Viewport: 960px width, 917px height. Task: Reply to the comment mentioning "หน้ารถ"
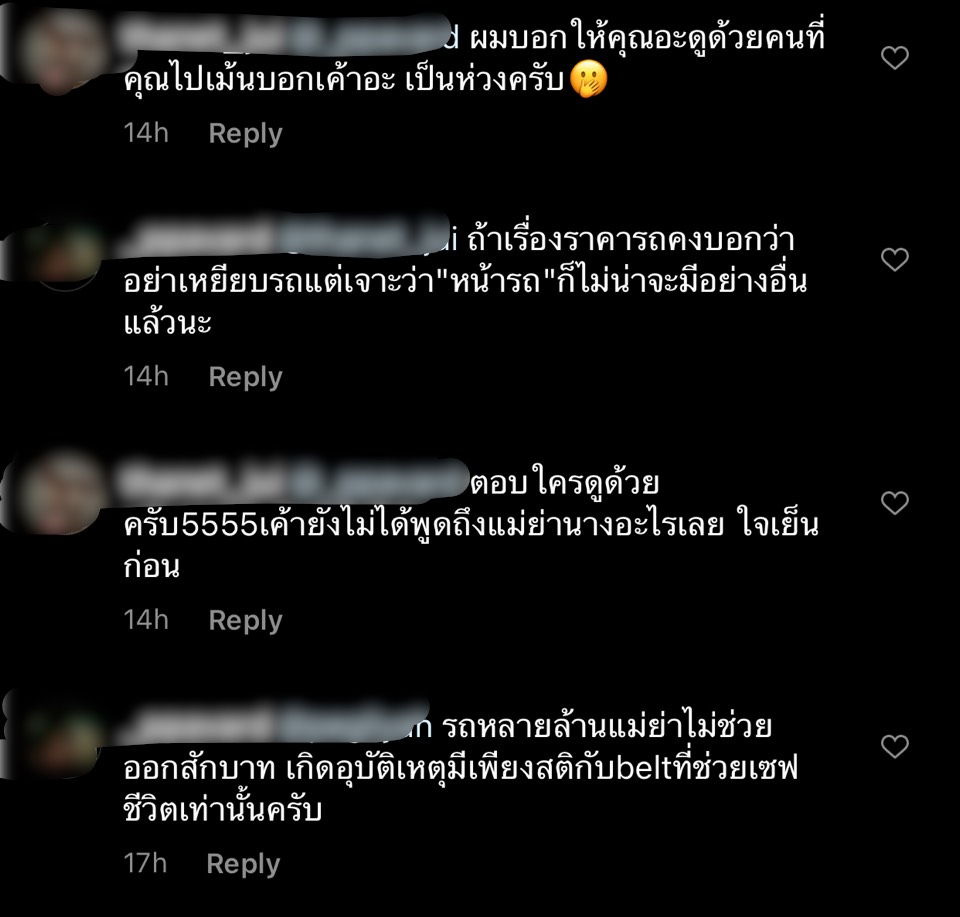pyautogui.click(x=245, y=377)
